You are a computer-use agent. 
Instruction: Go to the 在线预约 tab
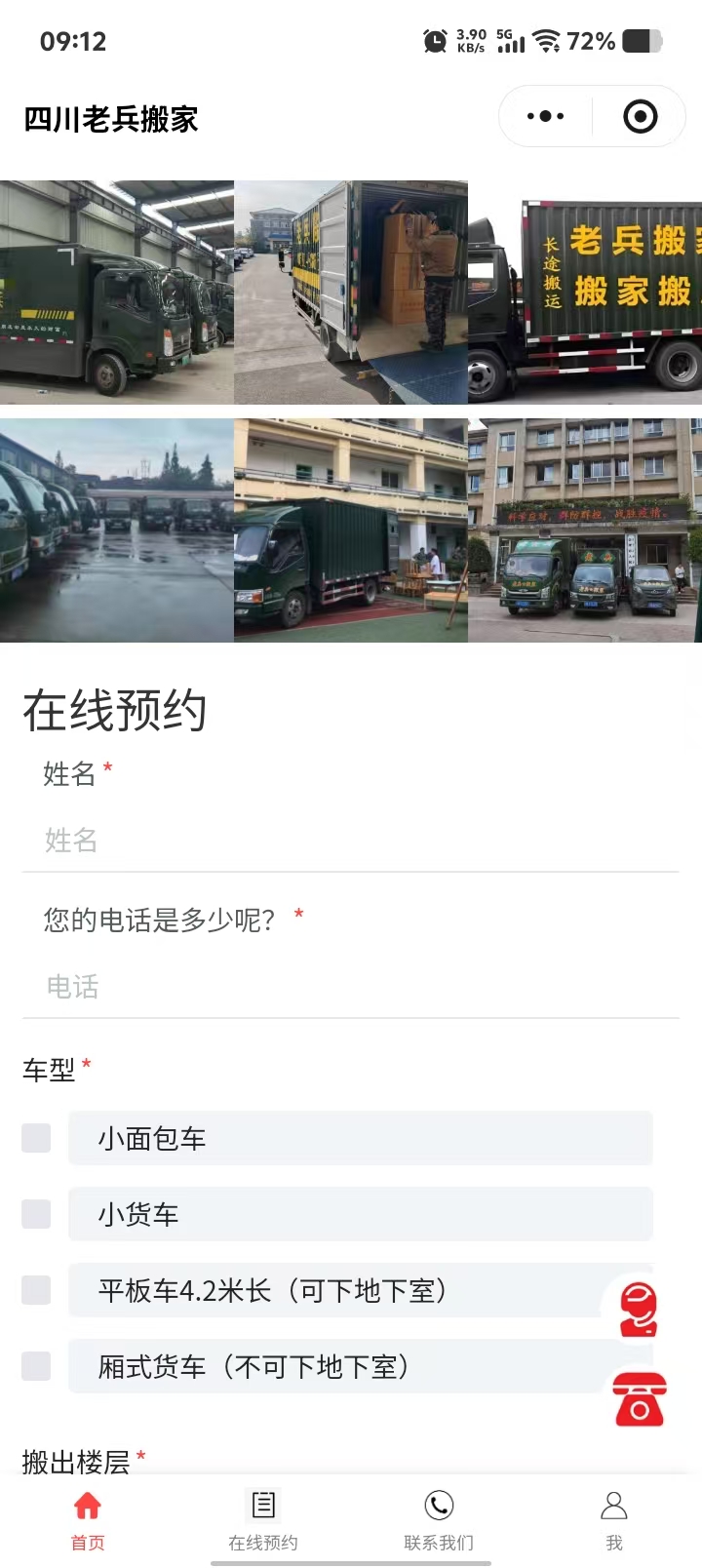pyautogui.click(x=263, y=1519)
